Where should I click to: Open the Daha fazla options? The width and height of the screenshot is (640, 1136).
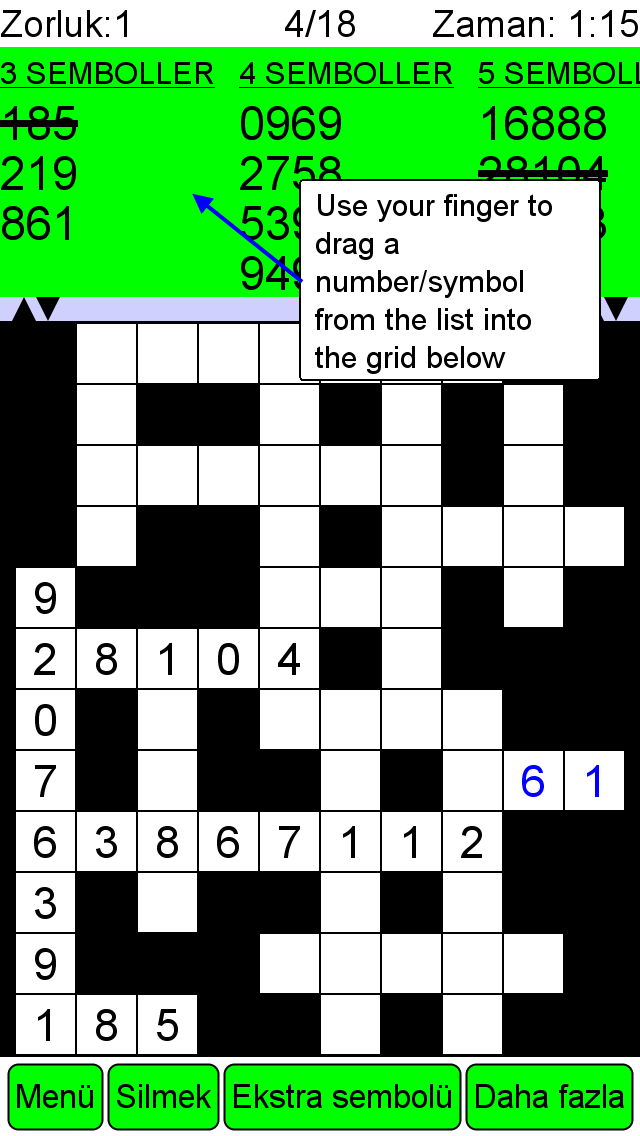549,1096
